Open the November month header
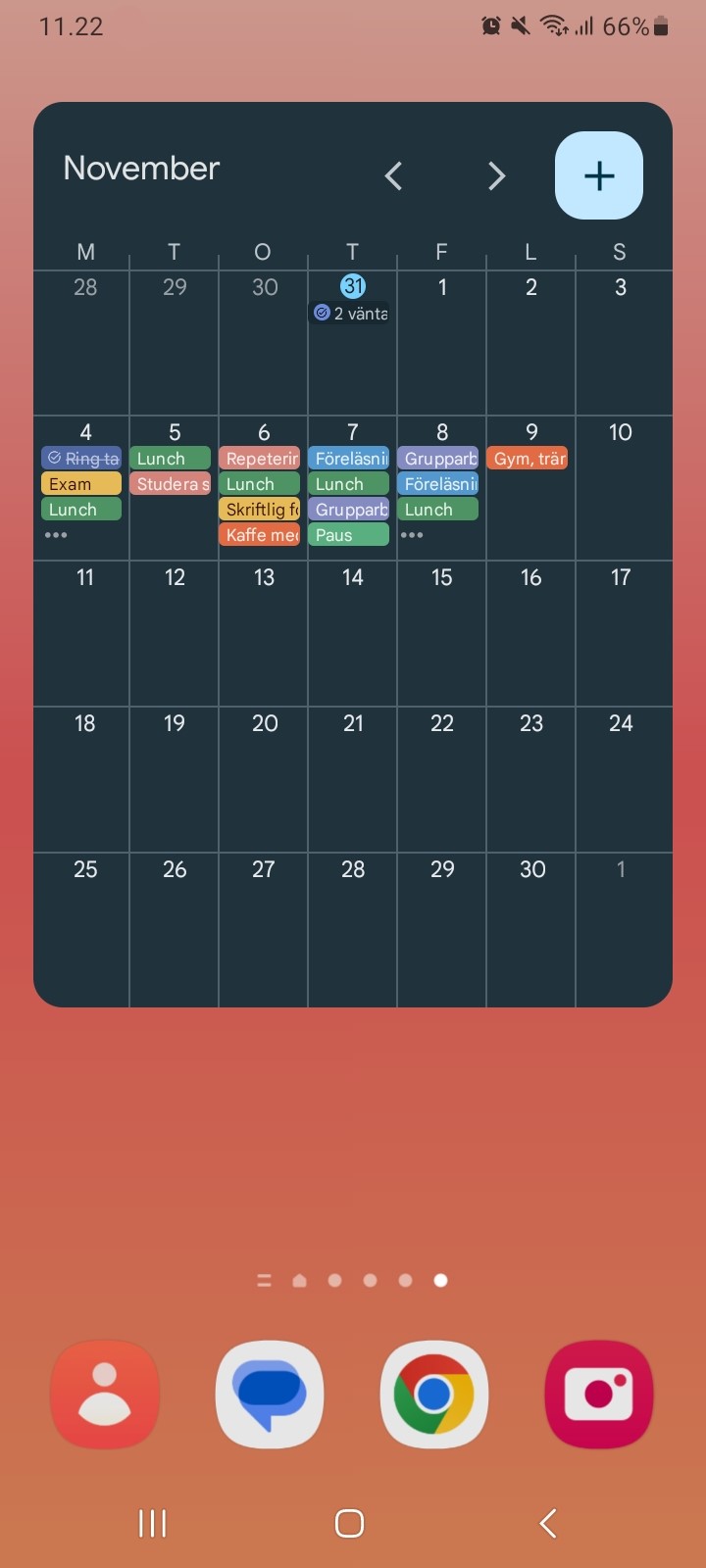706x1568 pixels. [x=141, y=169]
